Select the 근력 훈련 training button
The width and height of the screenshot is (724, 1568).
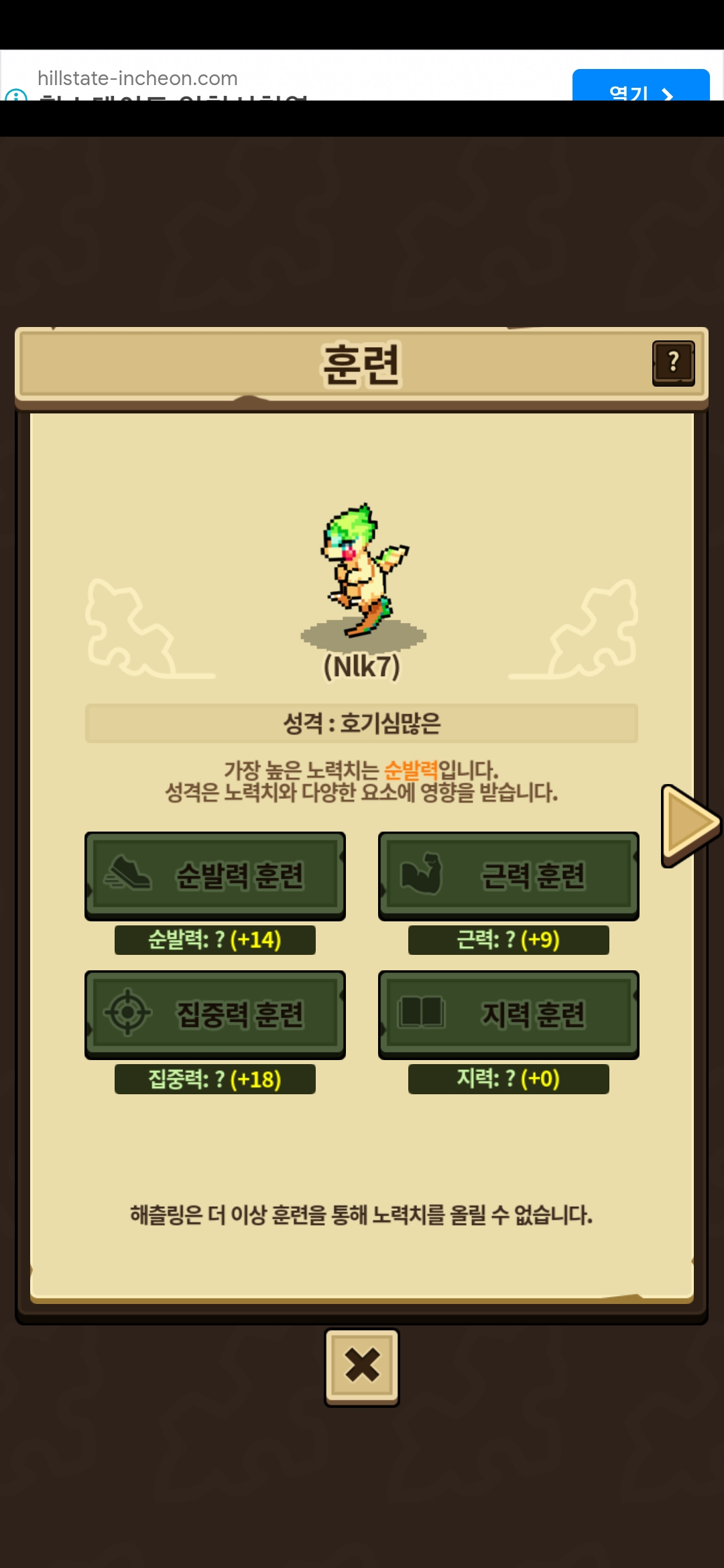pos(508,875)
